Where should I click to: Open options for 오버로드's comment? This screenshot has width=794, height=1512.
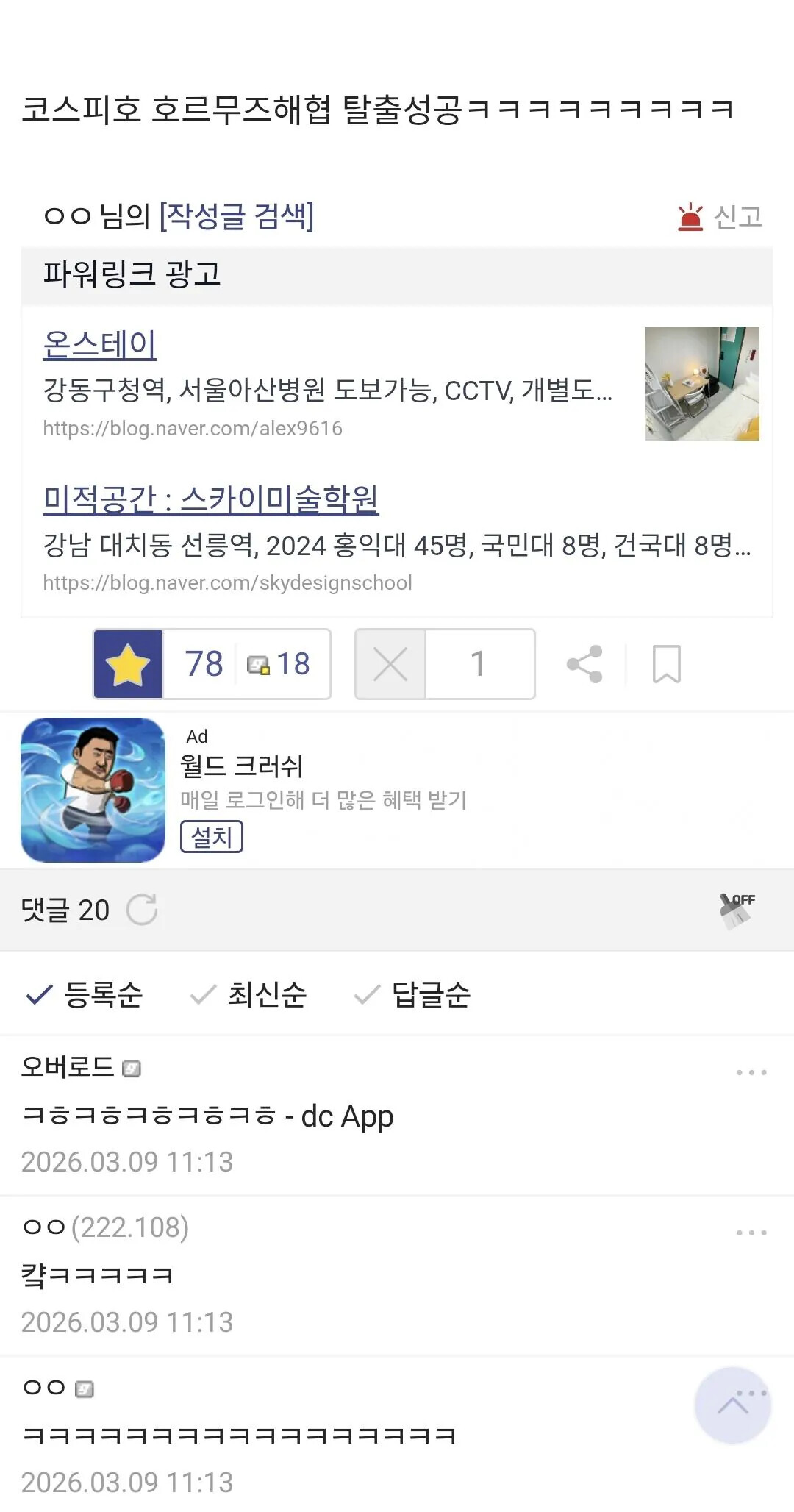click(751, 1072)
